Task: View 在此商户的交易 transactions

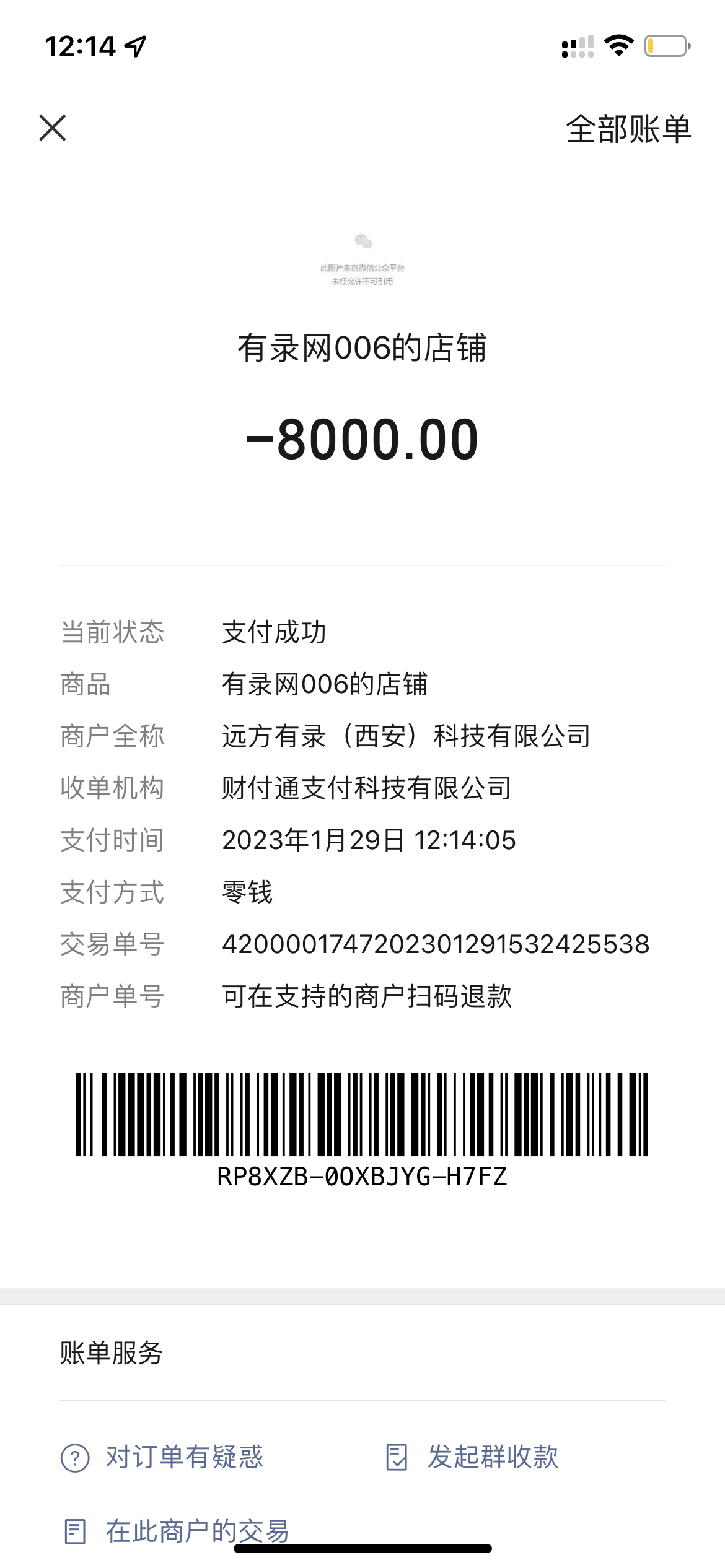Action: (177, 1531)
